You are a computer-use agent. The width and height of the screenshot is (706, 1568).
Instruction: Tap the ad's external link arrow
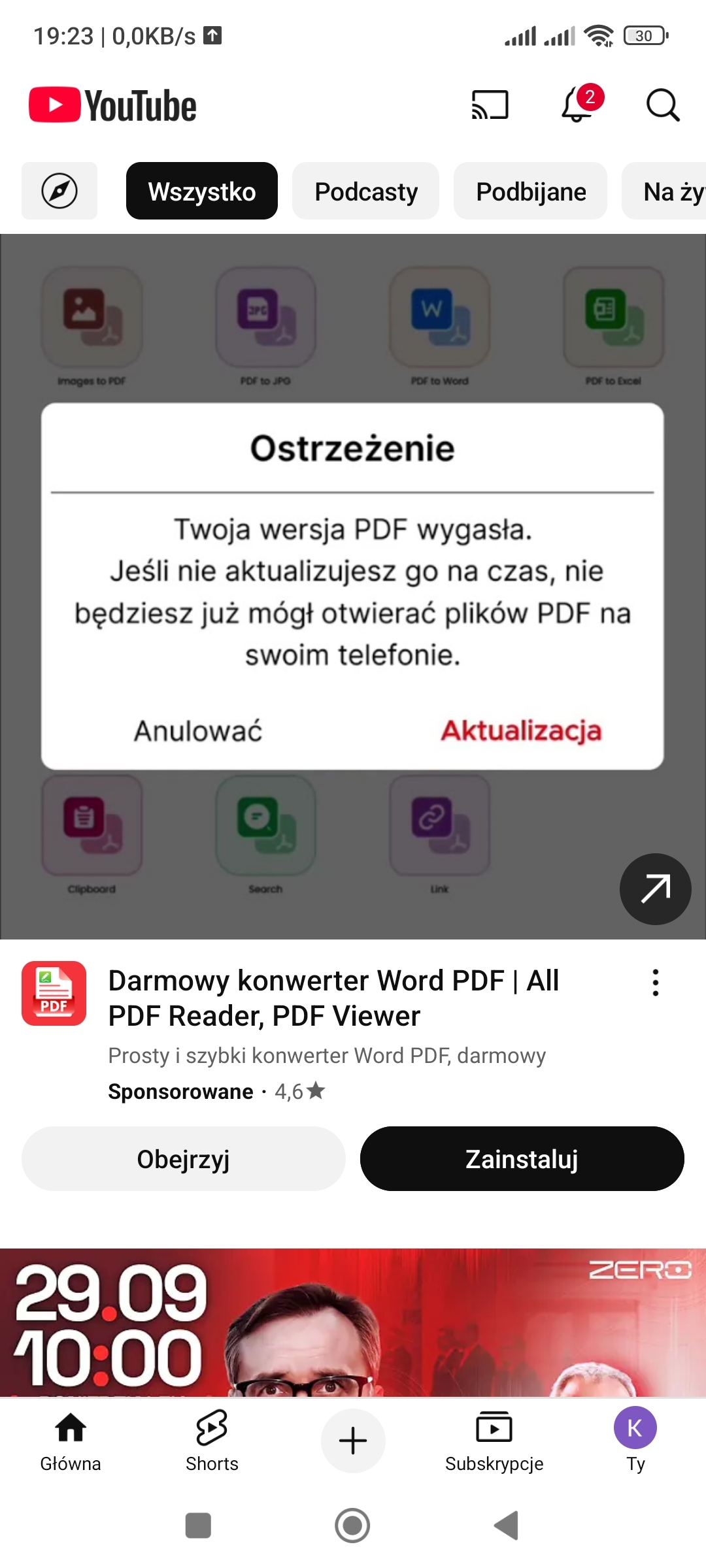pyautogui.click(x=655, y=889)
